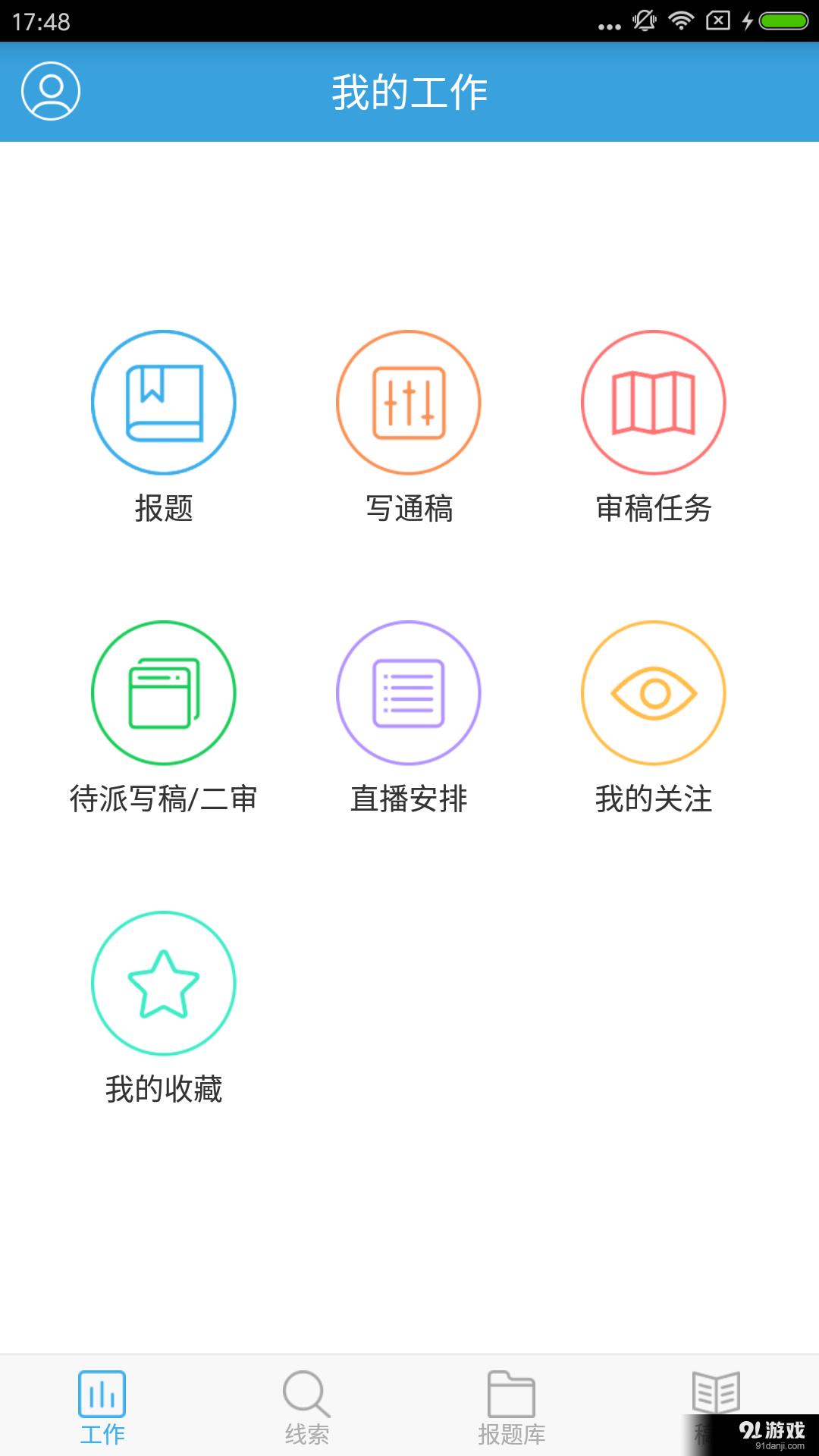Click the 我的工作 title in the header
The image size is (819, 1456).
click(409, 91)
